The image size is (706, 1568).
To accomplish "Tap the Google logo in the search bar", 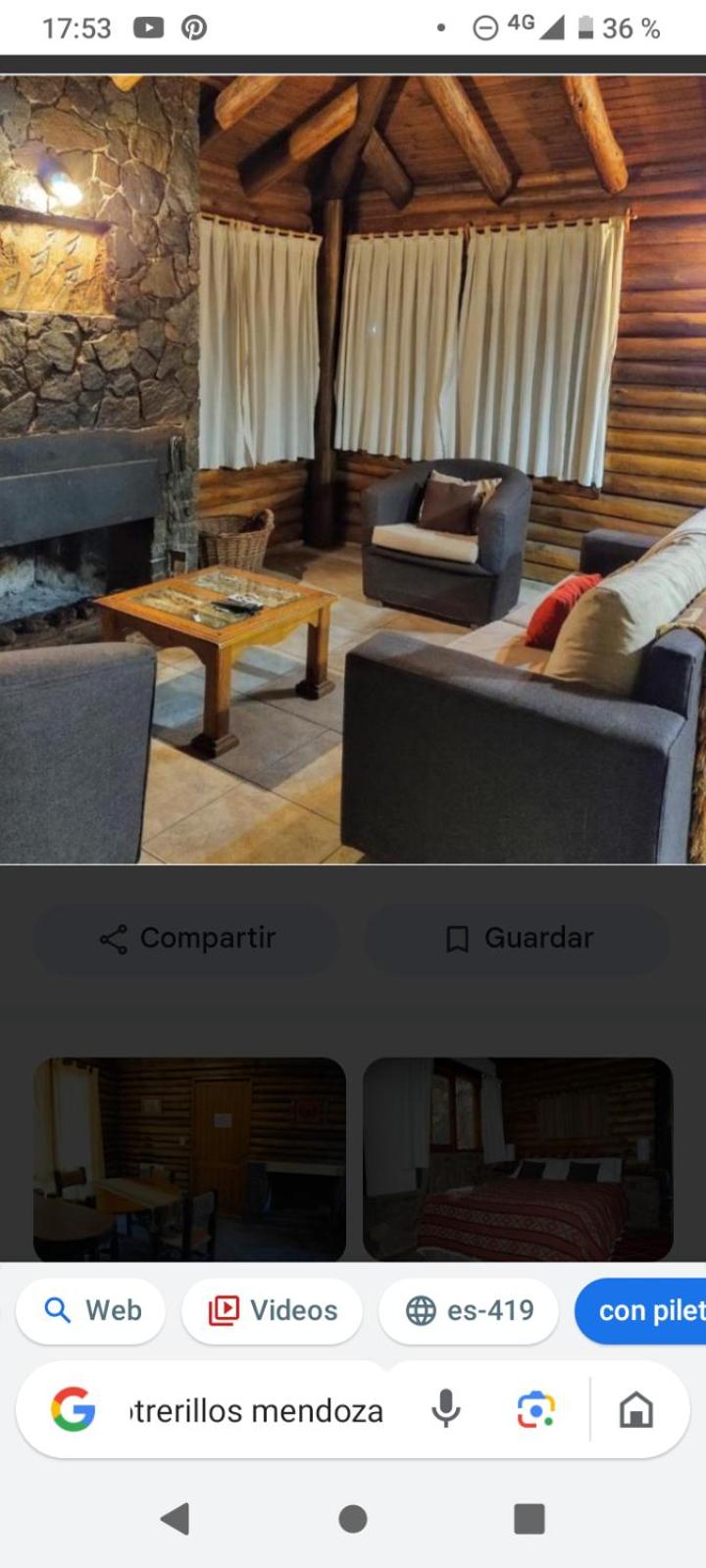I will click(x=74, y=1410).
